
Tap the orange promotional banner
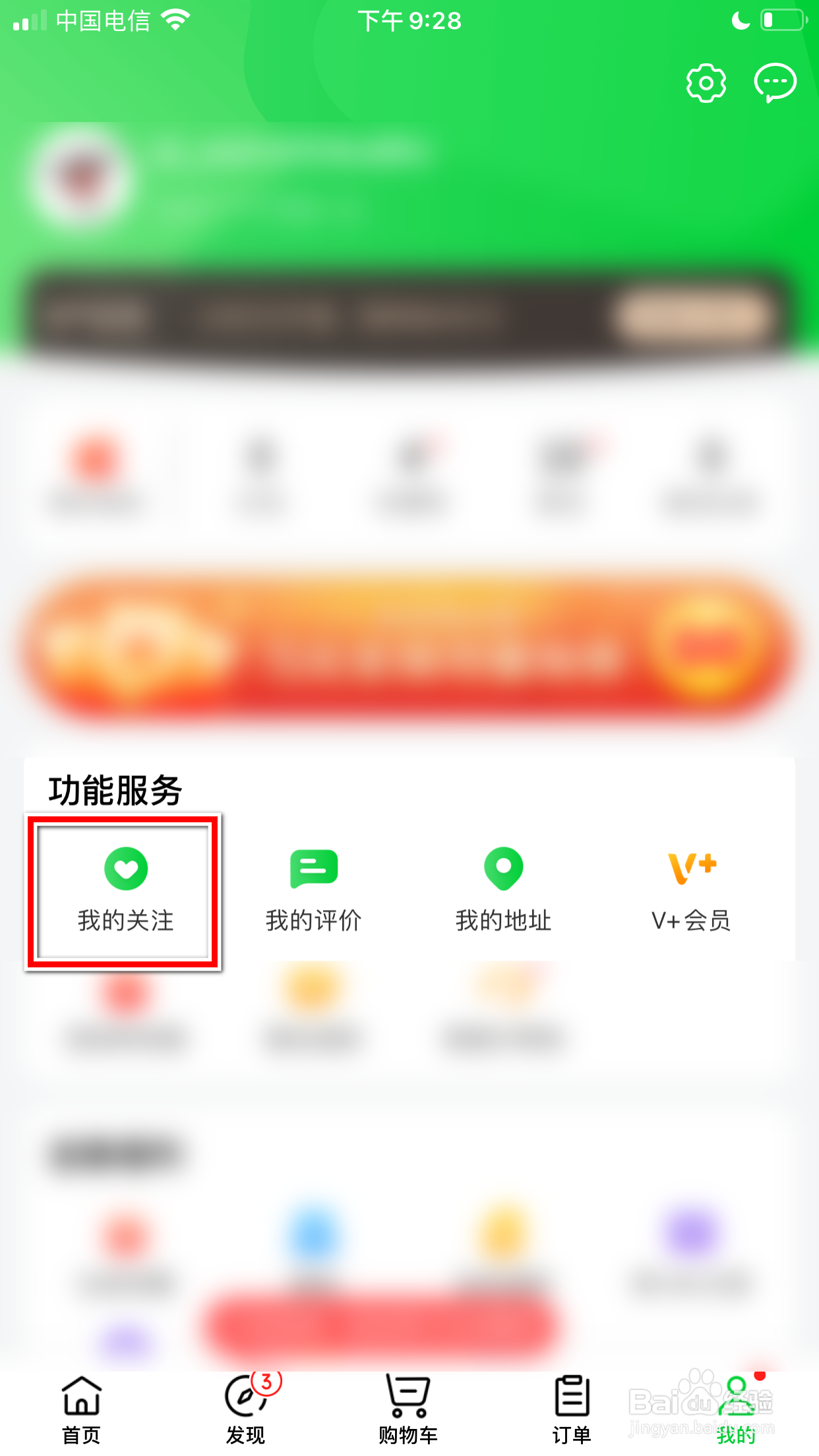click(409, 653)
